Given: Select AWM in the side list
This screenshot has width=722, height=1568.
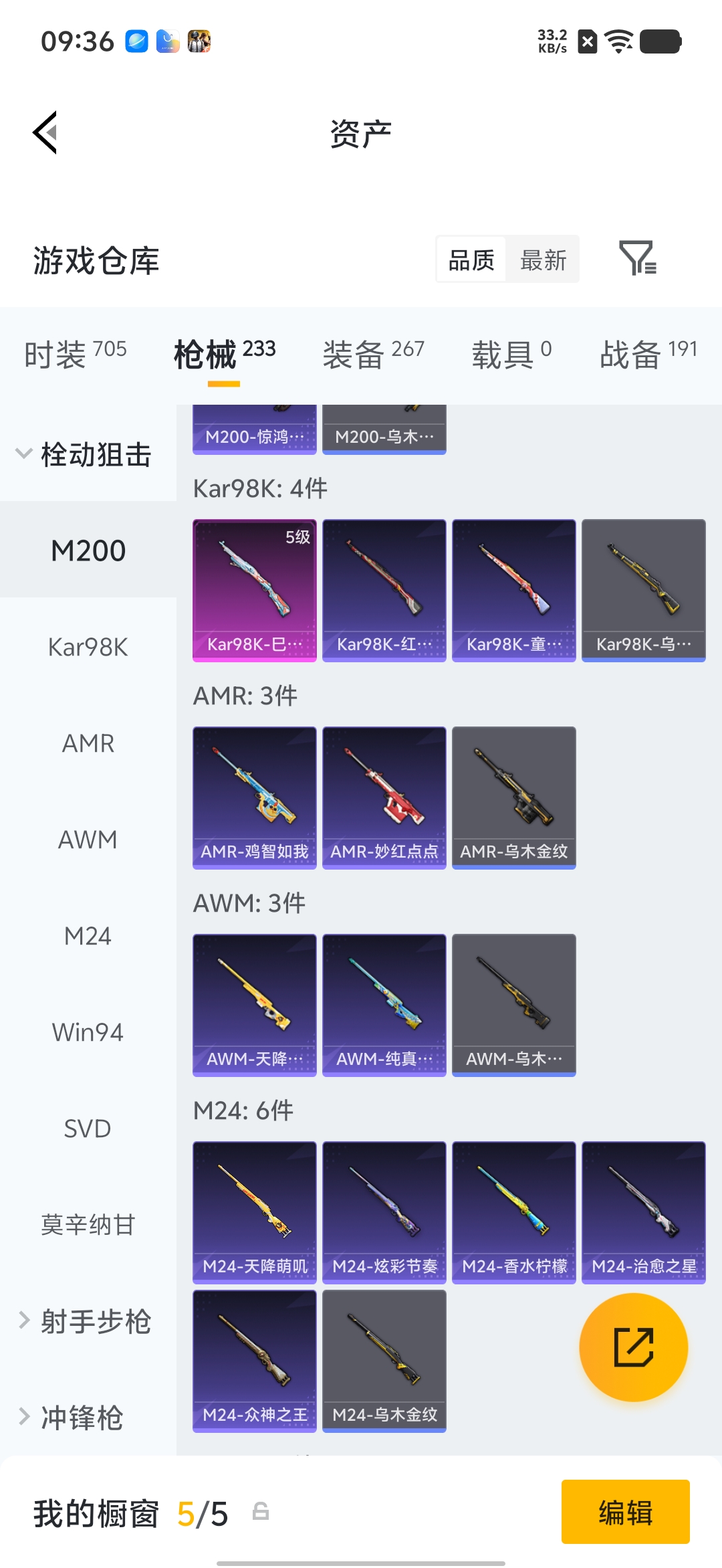Looking at the screenshot, I should click(x=88, y=840).
